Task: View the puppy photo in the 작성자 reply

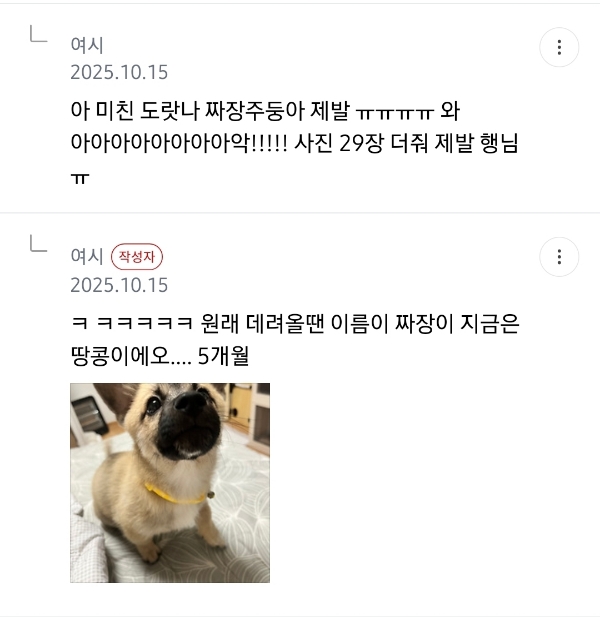Action: click(170, 482)
